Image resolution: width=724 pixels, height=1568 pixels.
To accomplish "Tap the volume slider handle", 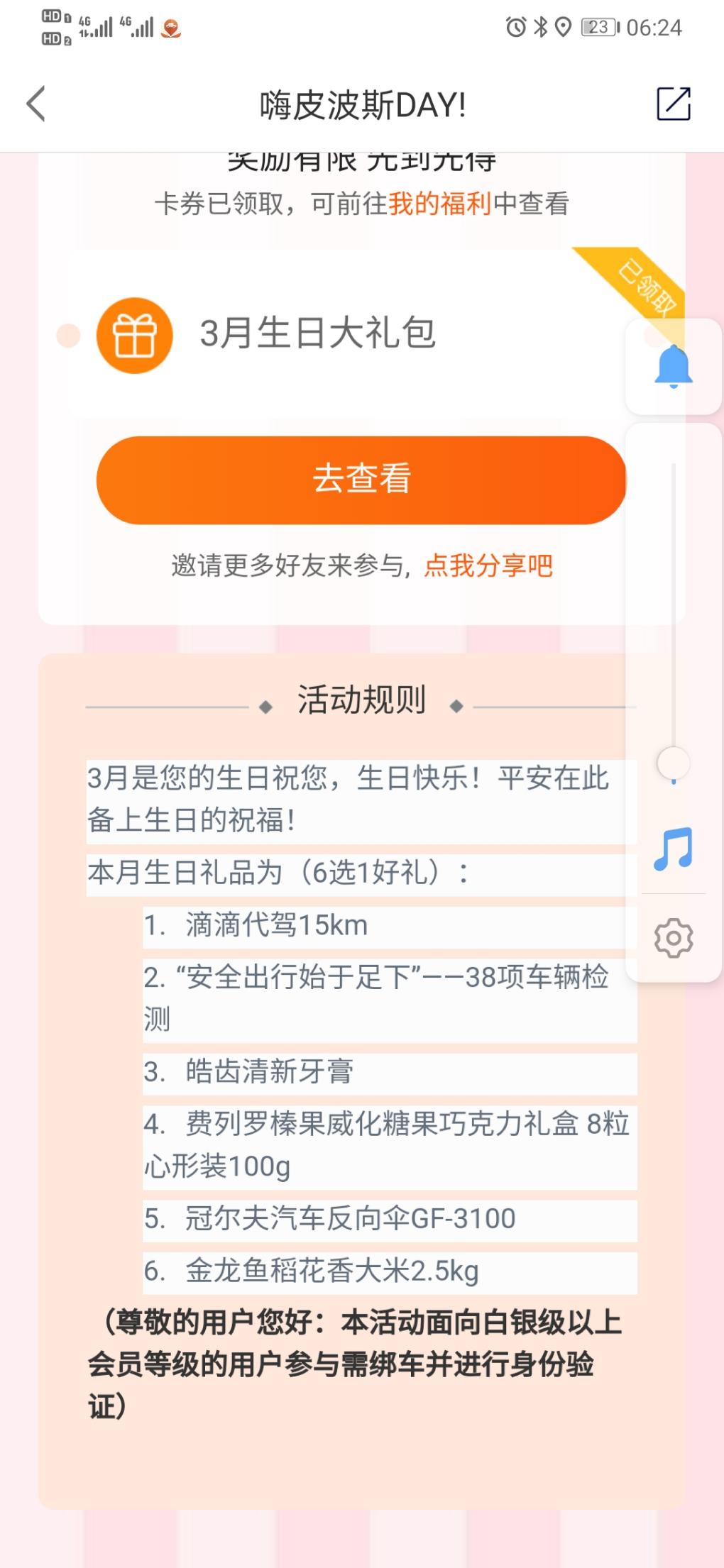I will click(673, 763).
